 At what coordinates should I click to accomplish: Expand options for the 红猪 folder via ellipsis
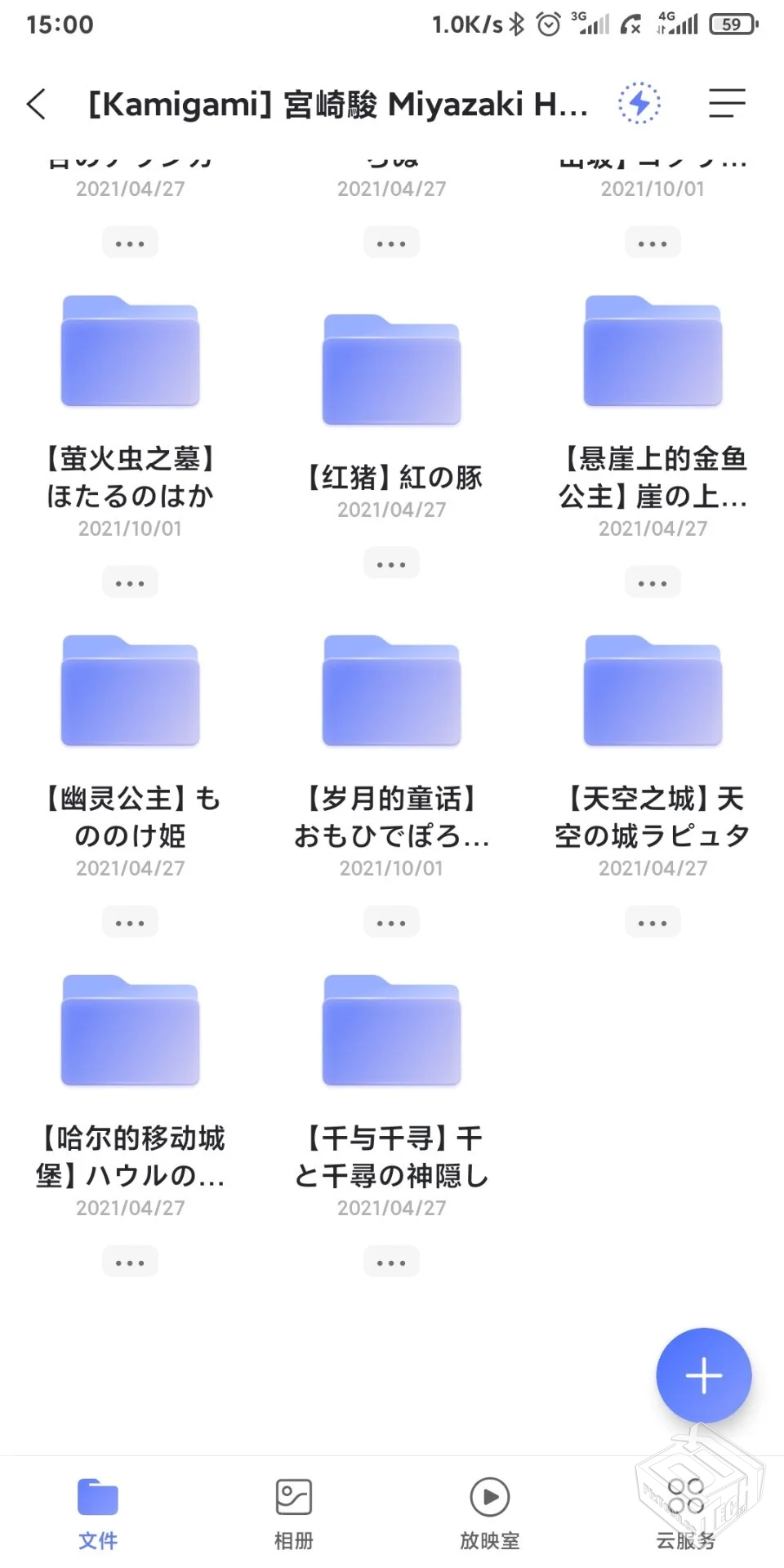(391, 563)
